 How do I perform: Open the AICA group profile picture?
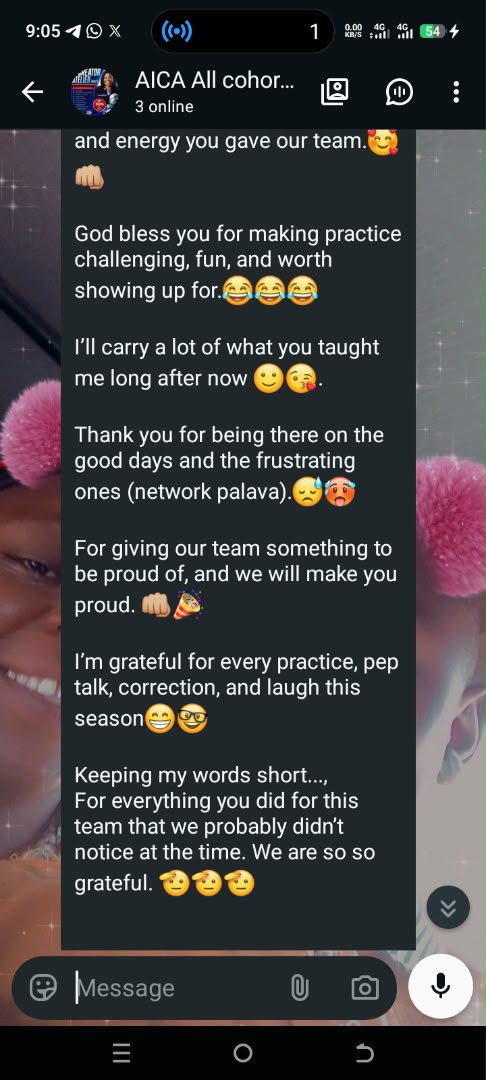tap(95, 92)
